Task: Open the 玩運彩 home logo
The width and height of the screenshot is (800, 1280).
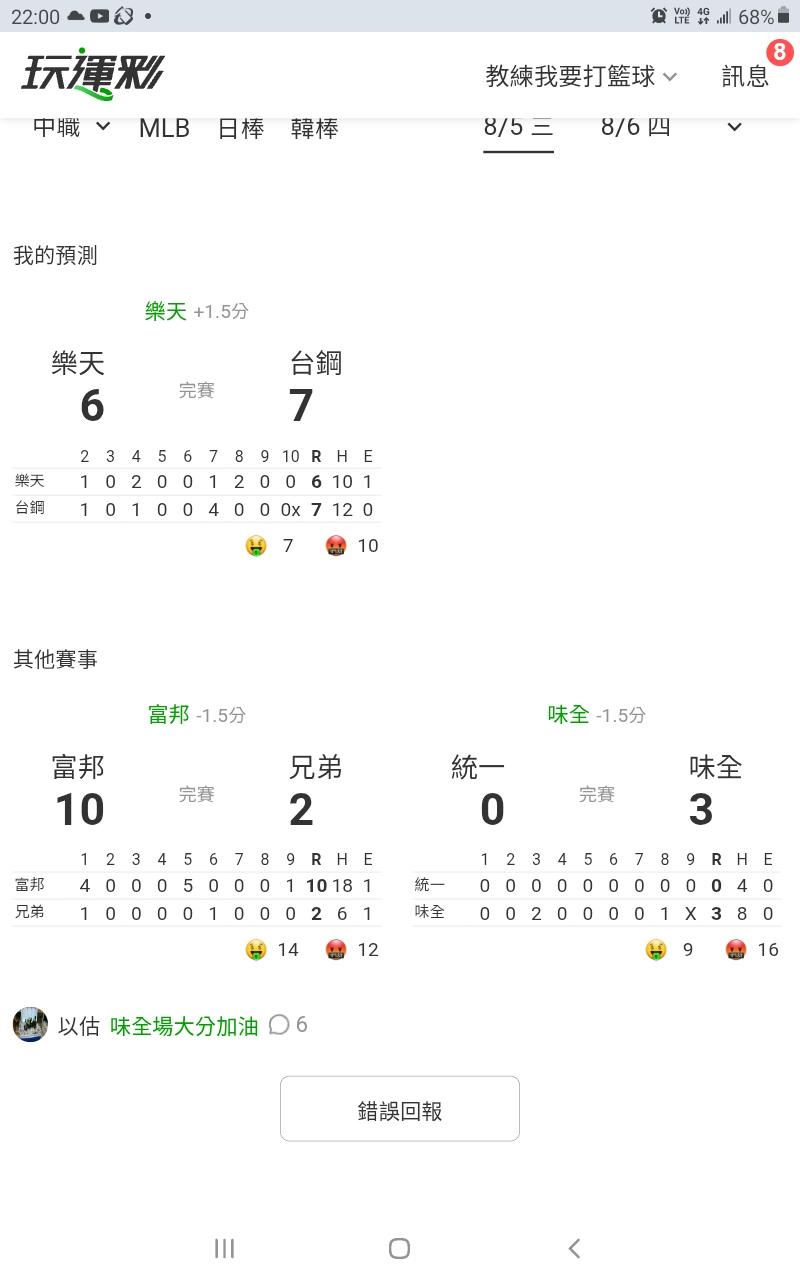Action: click(x=93, y=75)
